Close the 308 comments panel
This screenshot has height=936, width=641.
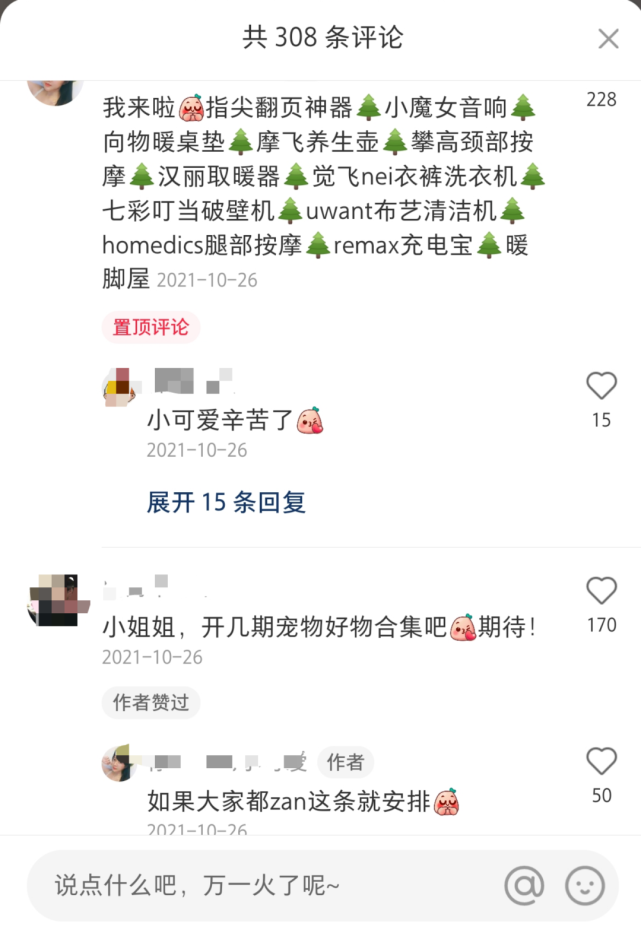pyautogui.click(x=608, y=39)
